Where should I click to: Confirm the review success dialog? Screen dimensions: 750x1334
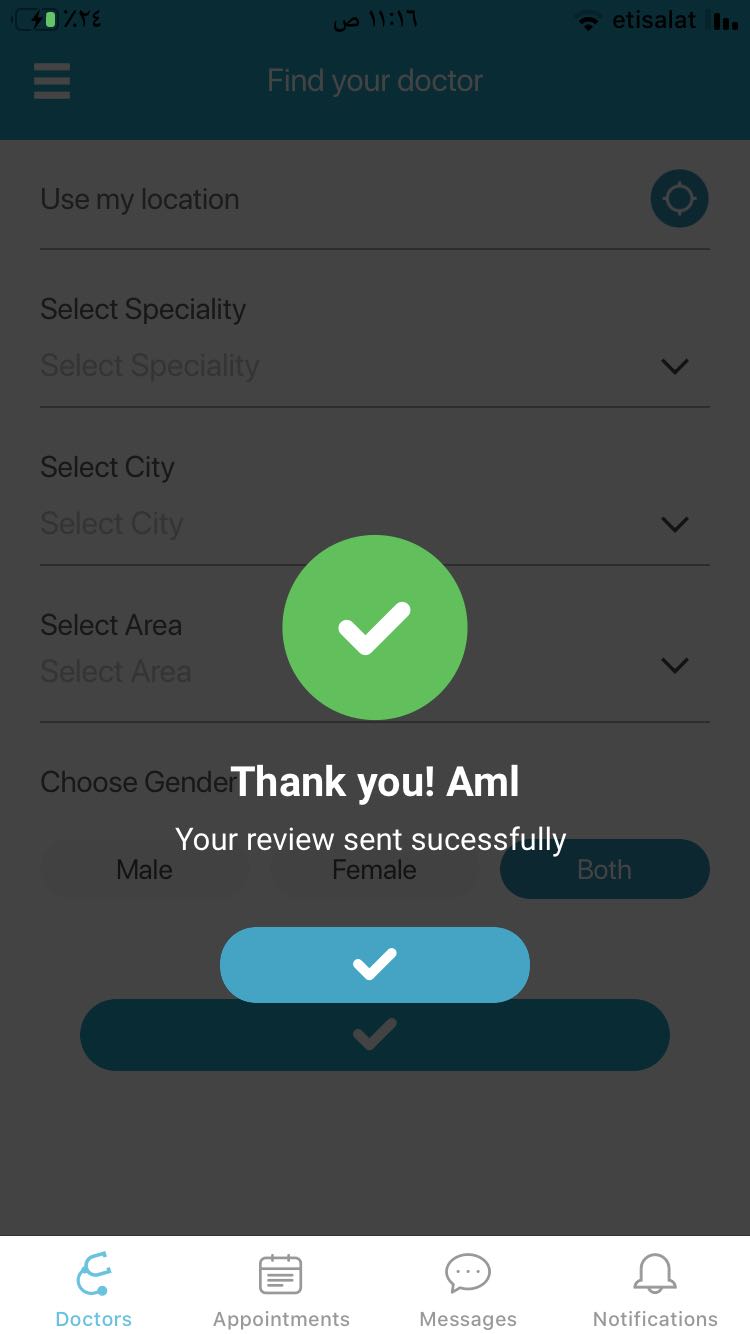click(x=374, y=964)
